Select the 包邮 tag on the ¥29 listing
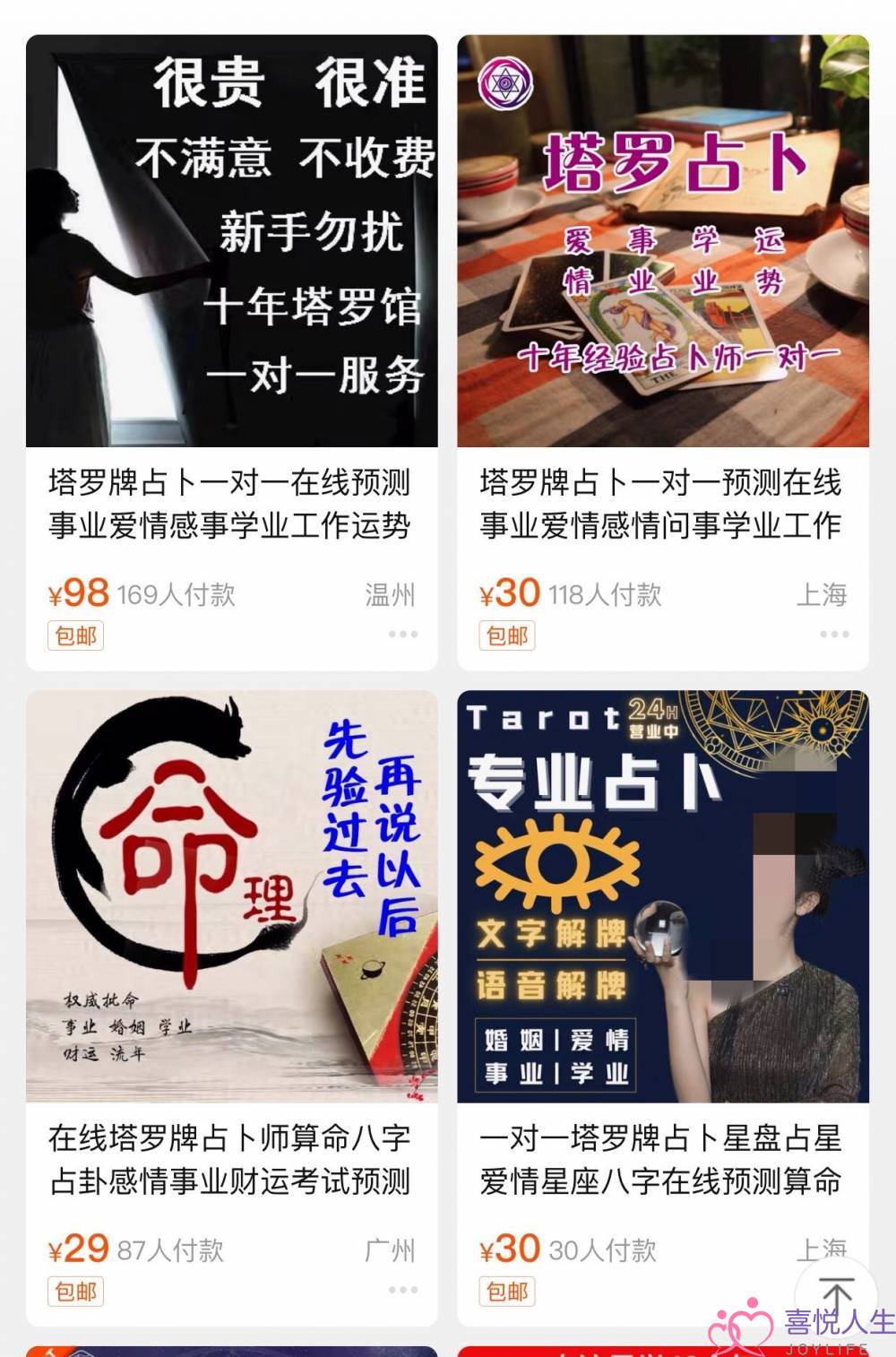The width and height of the screenshot is (896, 1357). point(77,1291)
